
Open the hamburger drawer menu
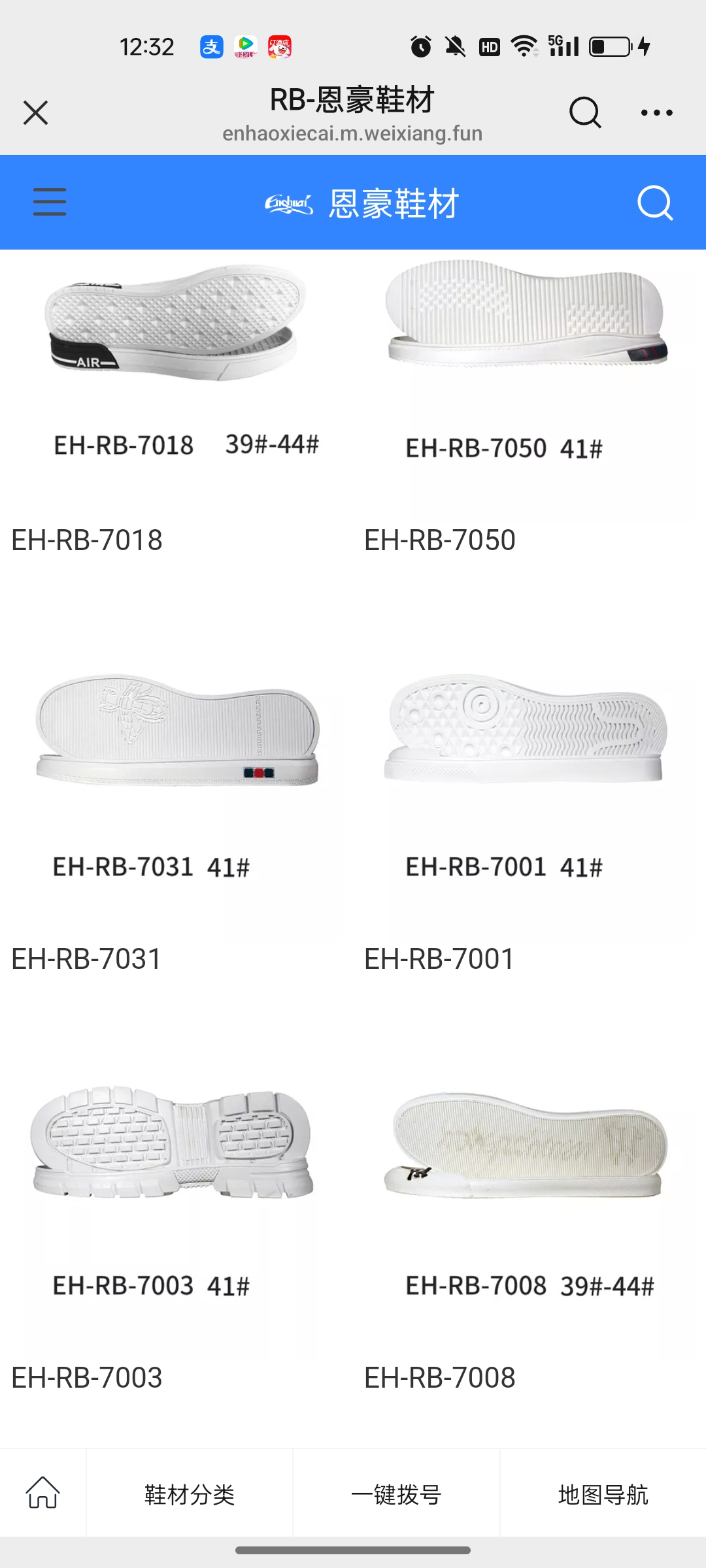coord(50,202)
